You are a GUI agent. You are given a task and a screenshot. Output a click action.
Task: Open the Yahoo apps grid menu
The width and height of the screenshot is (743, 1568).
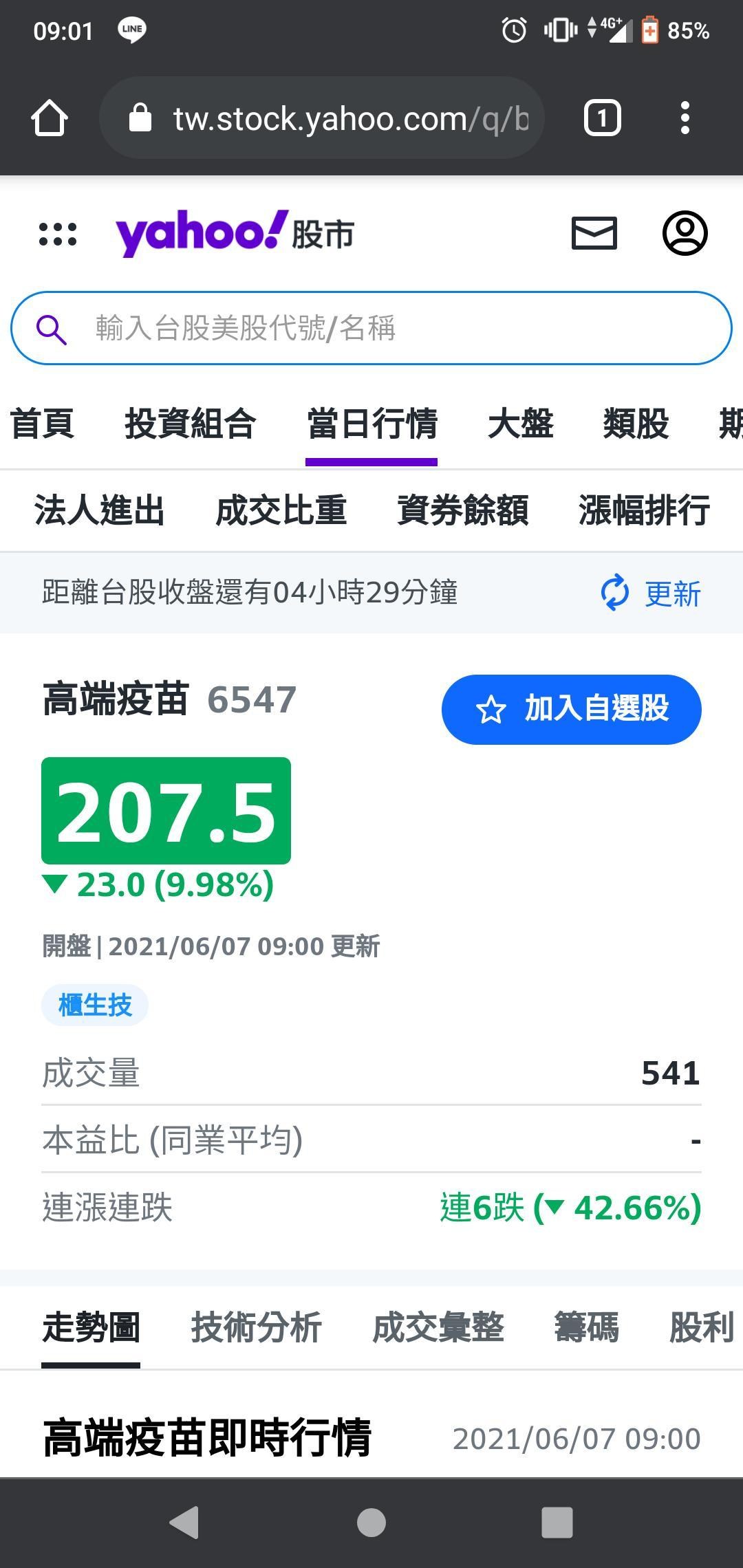(58, 235)
